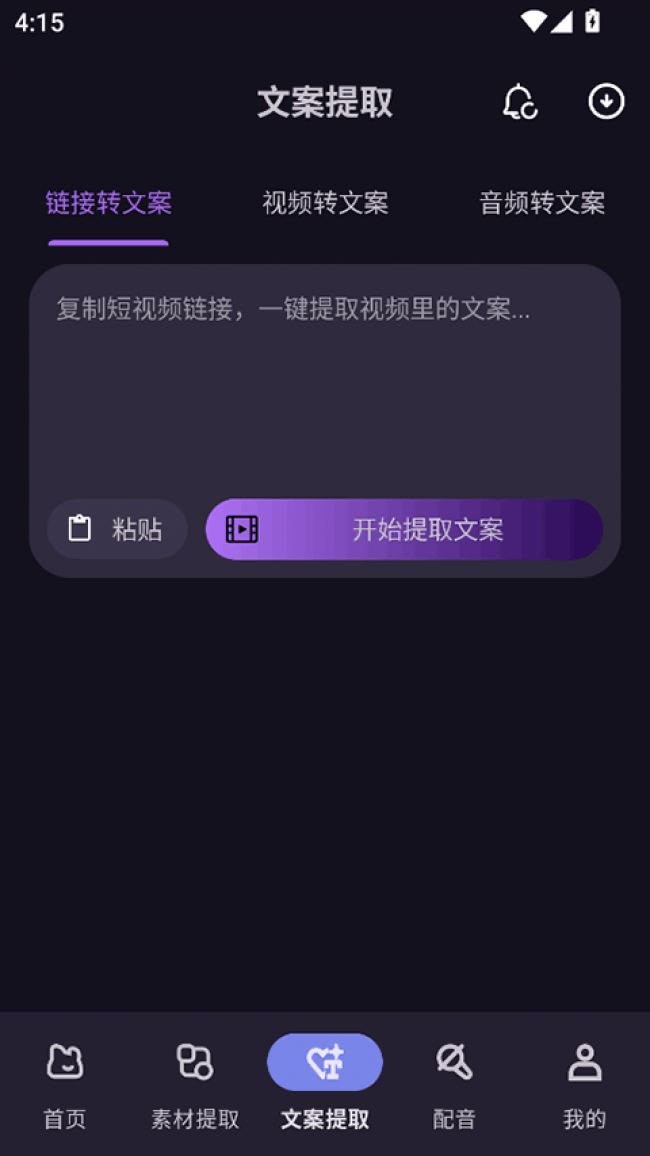This screenshot has height=1156, width=650.
Task: Select the 链接转文案 tab
Action: 109,203
